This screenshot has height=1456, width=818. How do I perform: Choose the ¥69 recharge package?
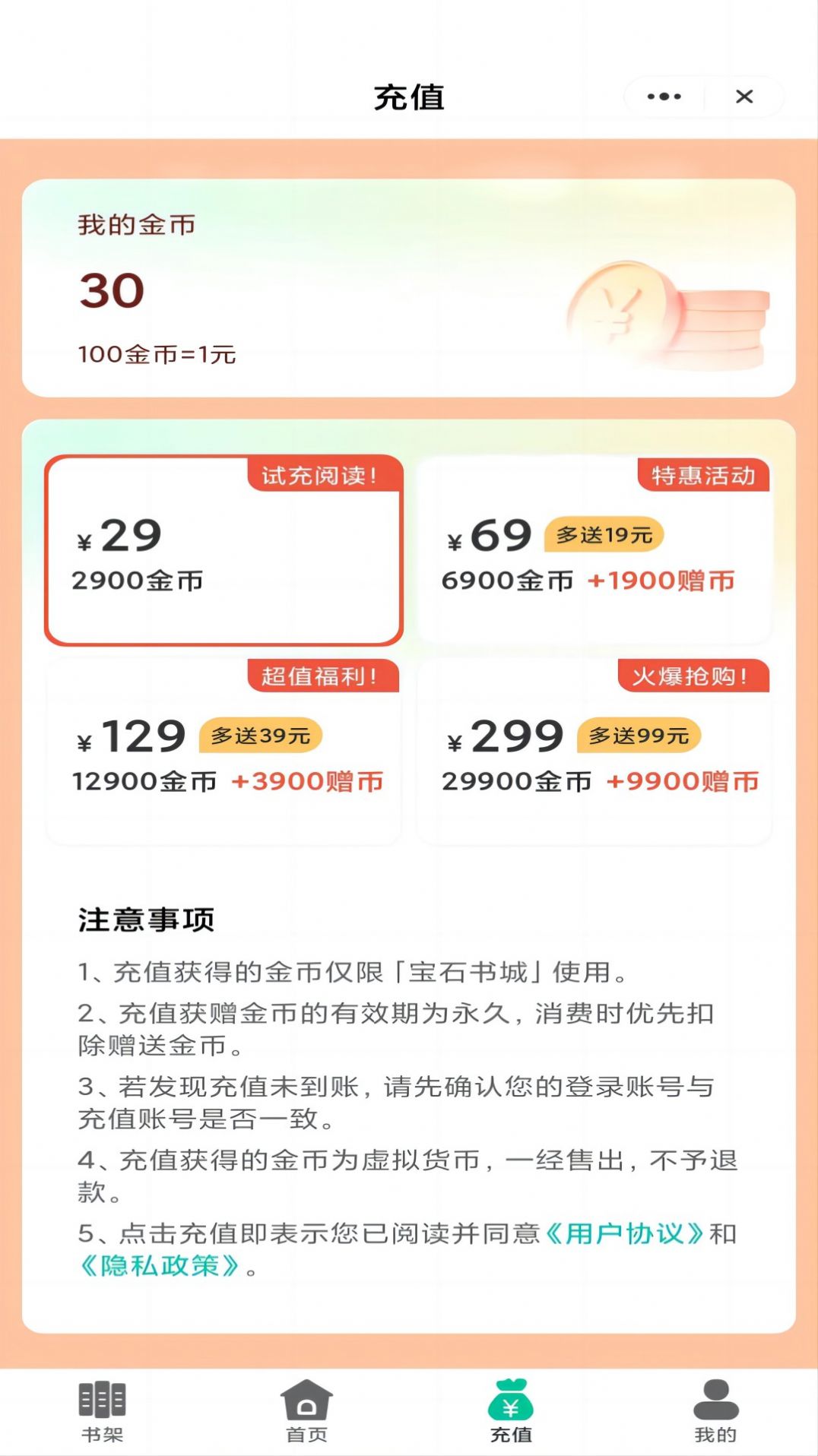pyautogui.click(x=594, y=551)
